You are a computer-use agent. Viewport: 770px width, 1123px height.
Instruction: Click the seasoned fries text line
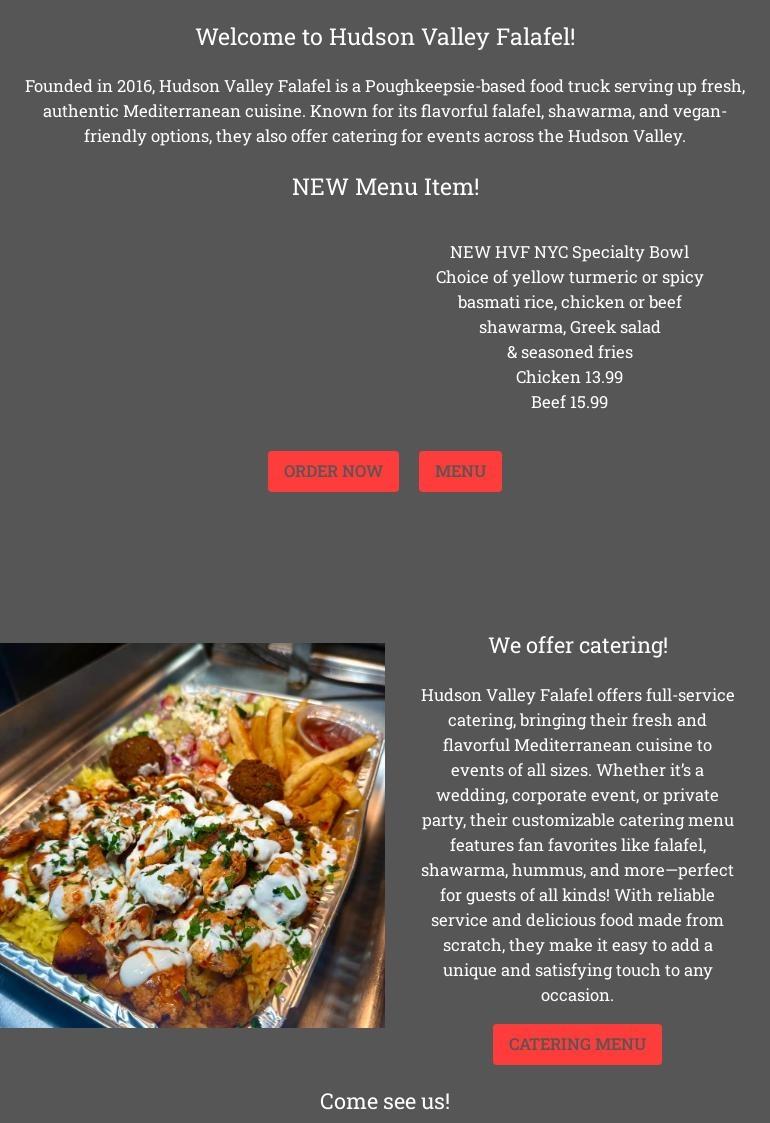(x=569, y=352)
